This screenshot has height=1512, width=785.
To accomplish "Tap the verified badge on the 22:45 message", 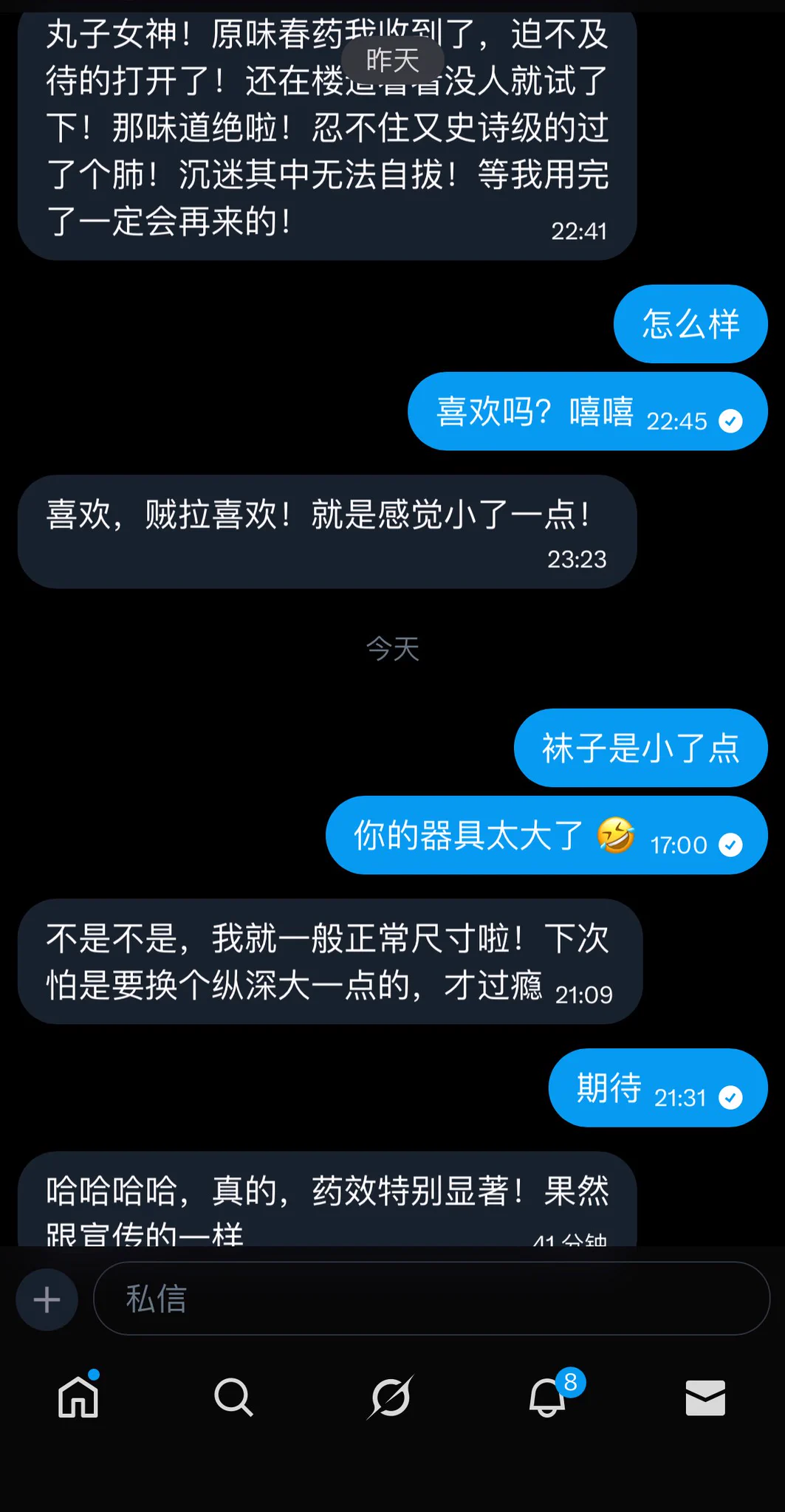I will coord(732,421).
